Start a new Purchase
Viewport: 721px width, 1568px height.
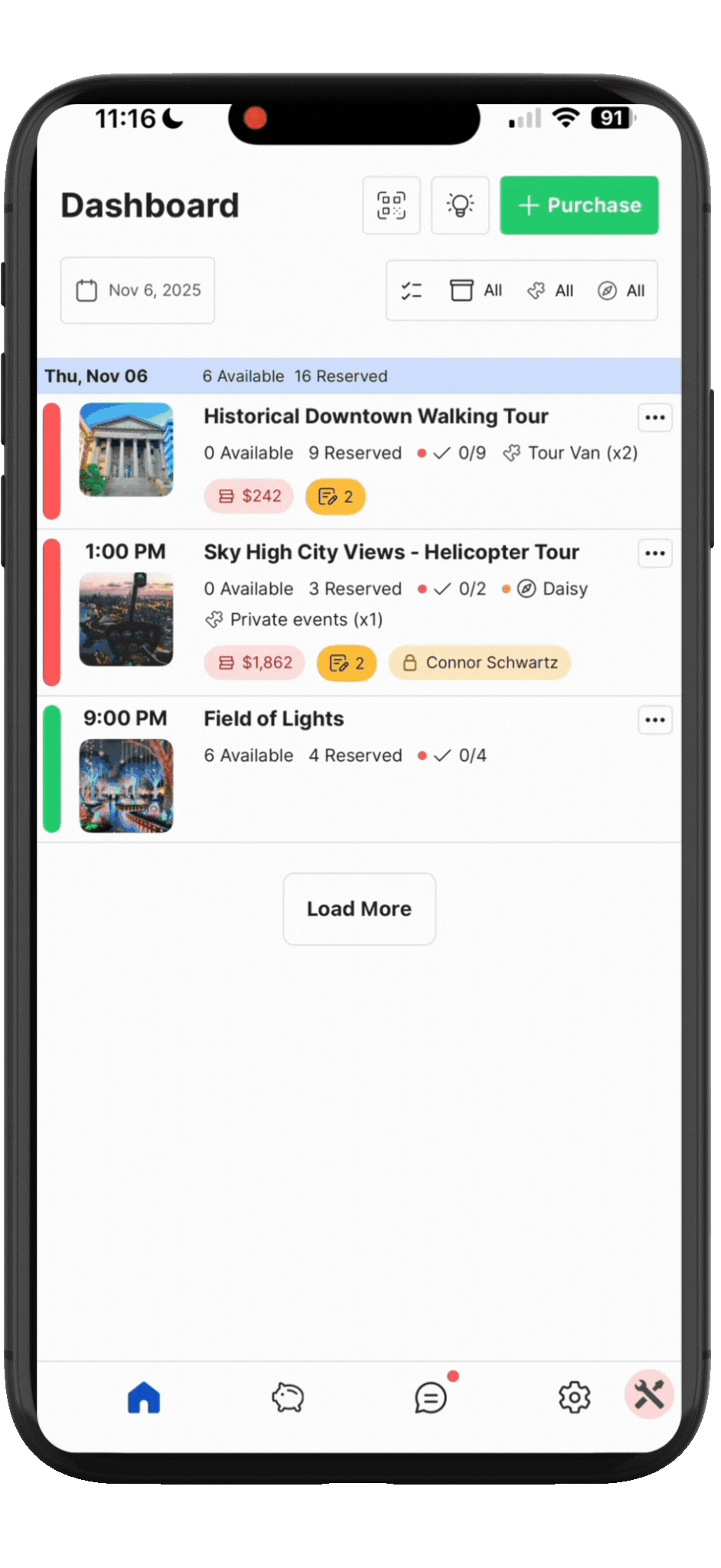(x=579, y=205)
